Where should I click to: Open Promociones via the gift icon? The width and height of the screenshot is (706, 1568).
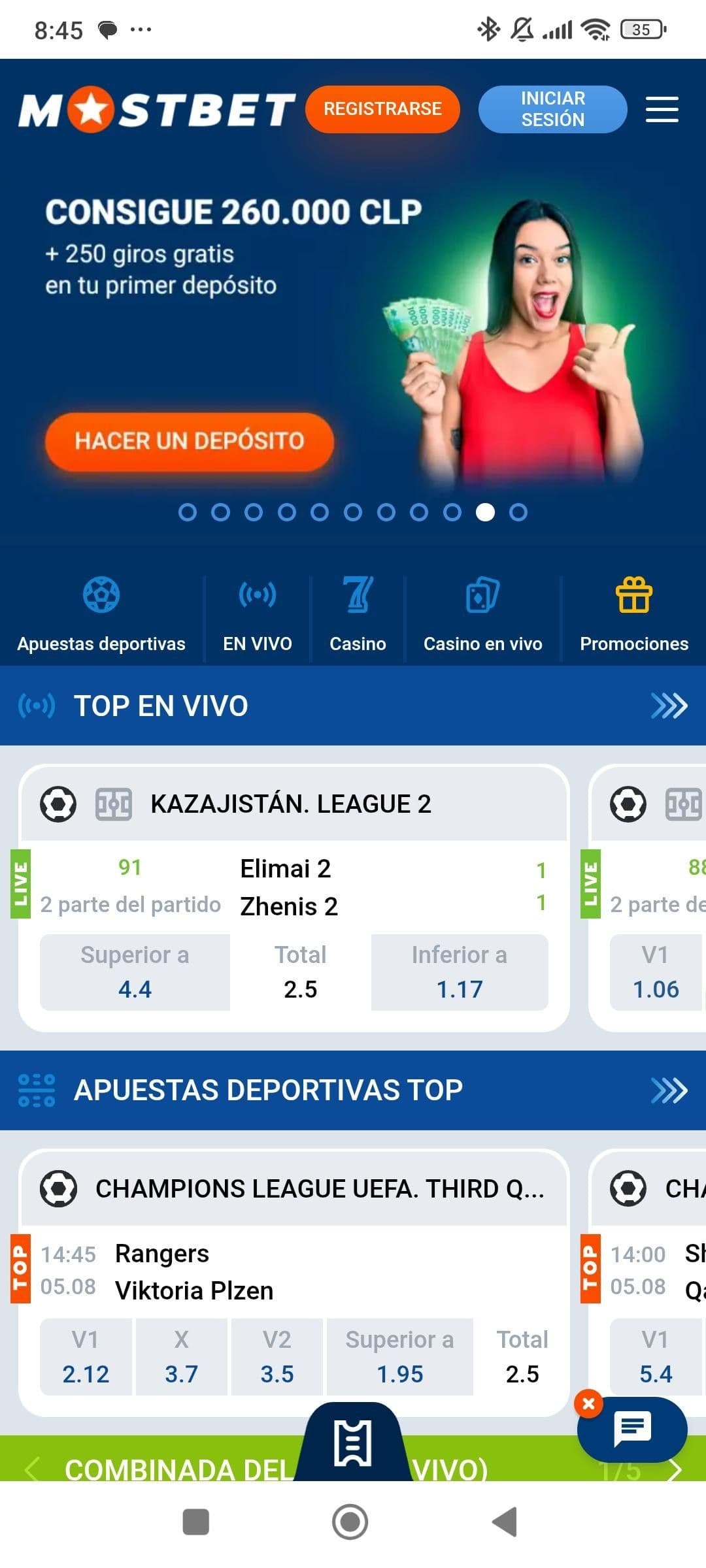pos(633,593)
